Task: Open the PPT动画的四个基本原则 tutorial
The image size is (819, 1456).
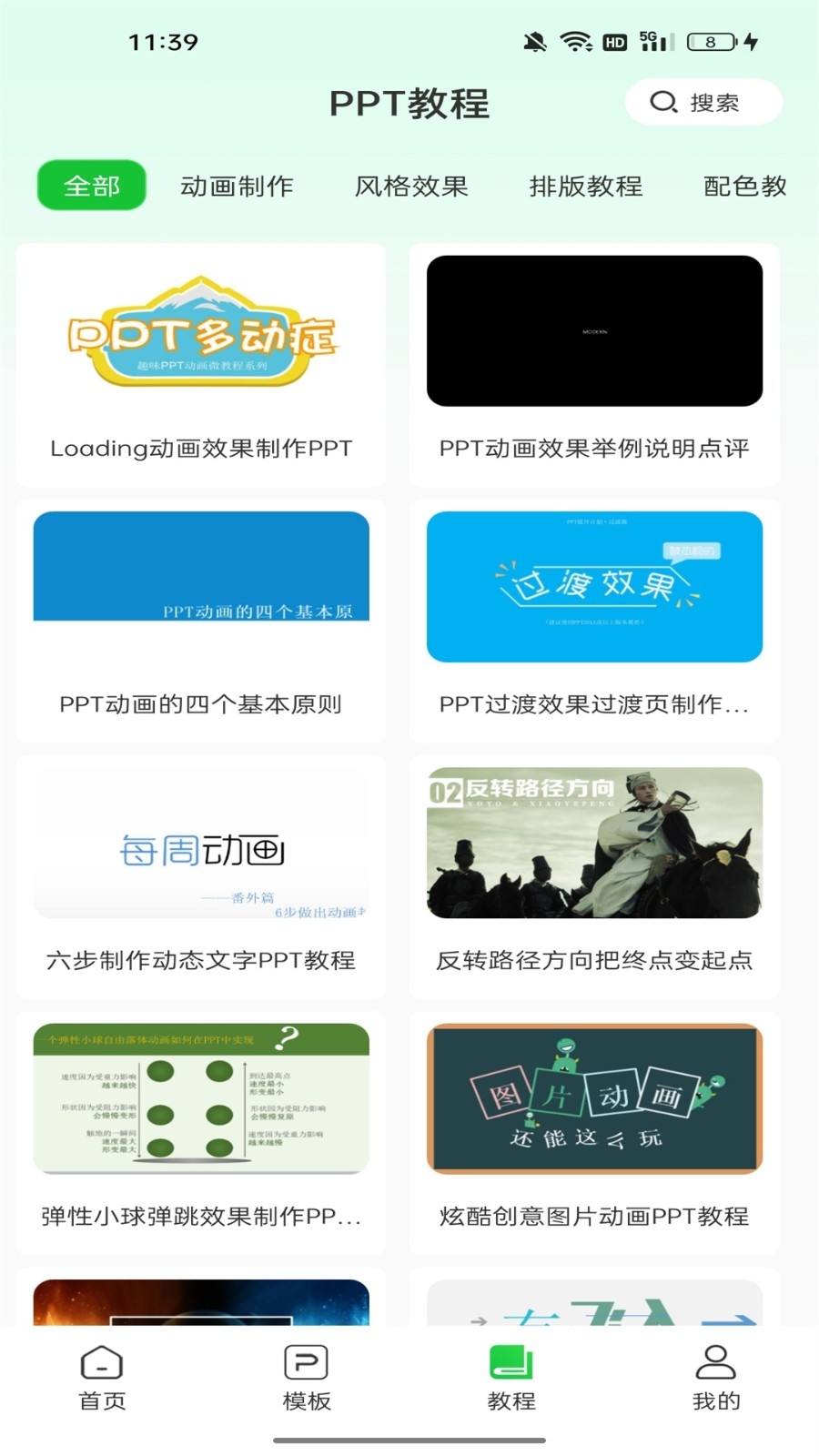Action: 201,621
